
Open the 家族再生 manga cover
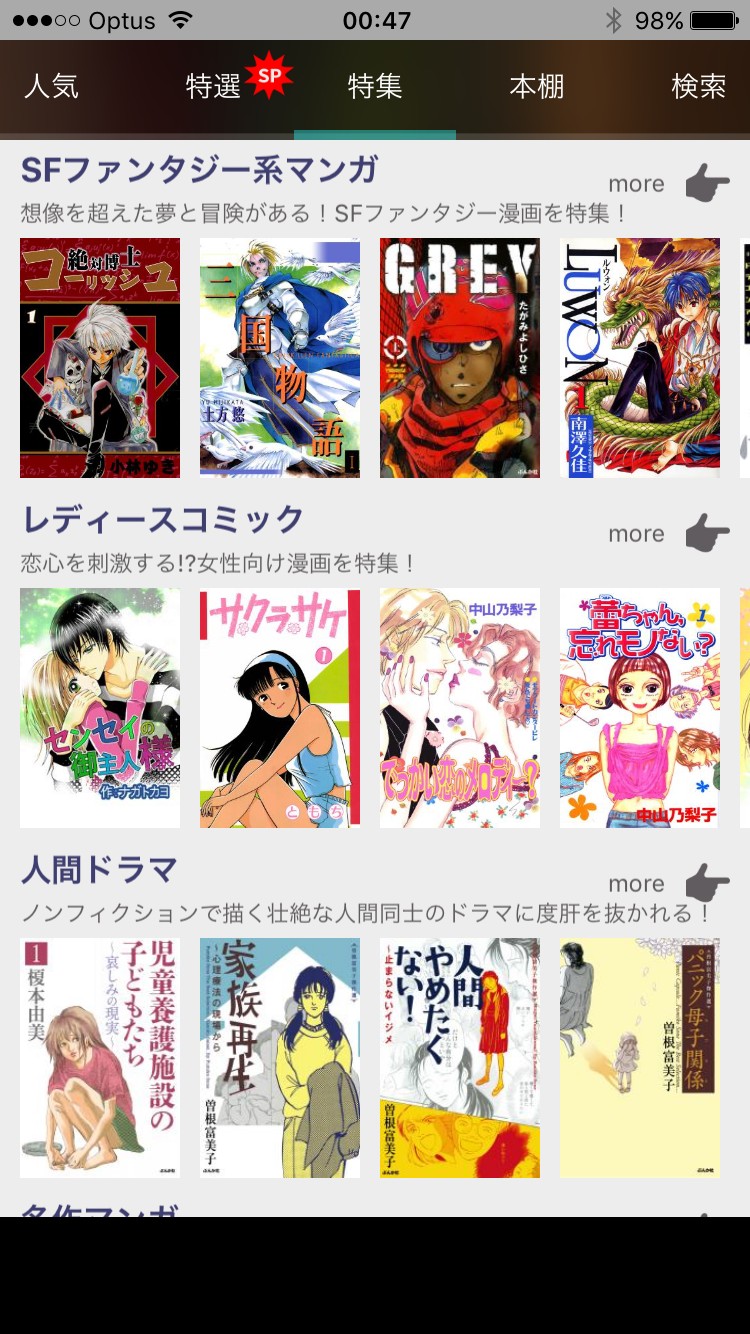pos(280,1058)
